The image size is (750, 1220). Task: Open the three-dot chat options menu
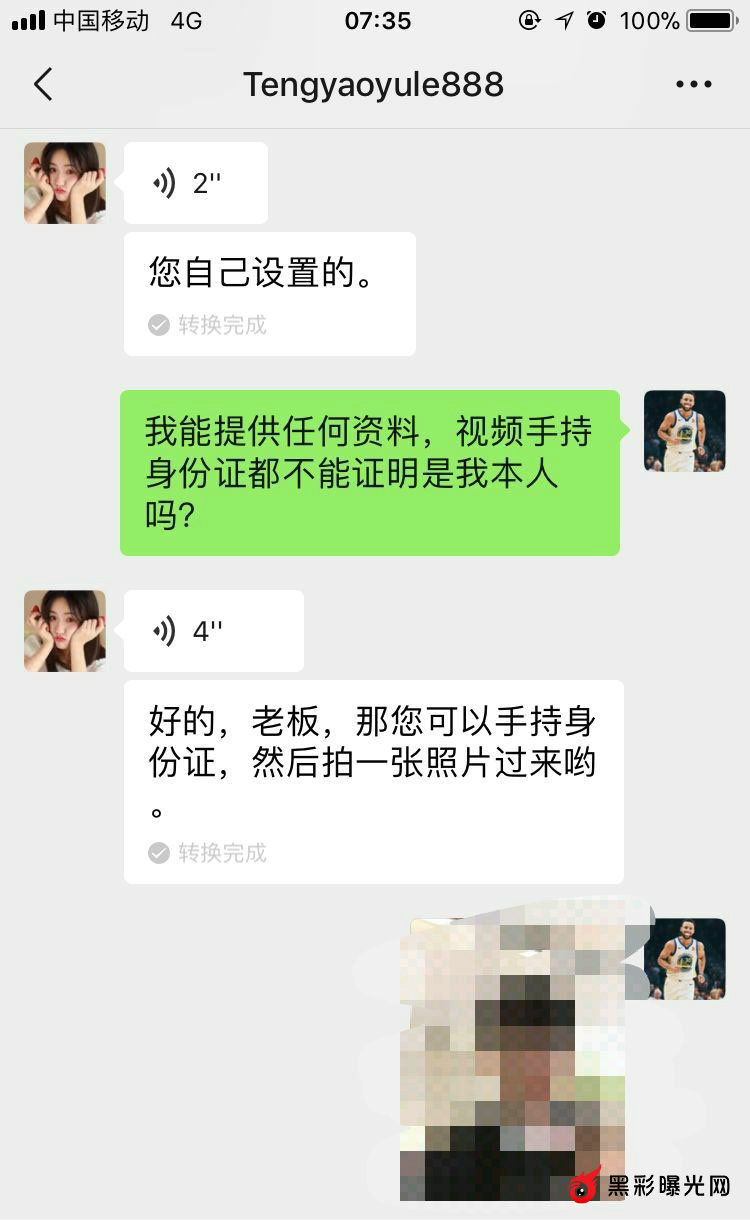pos(693,85)
